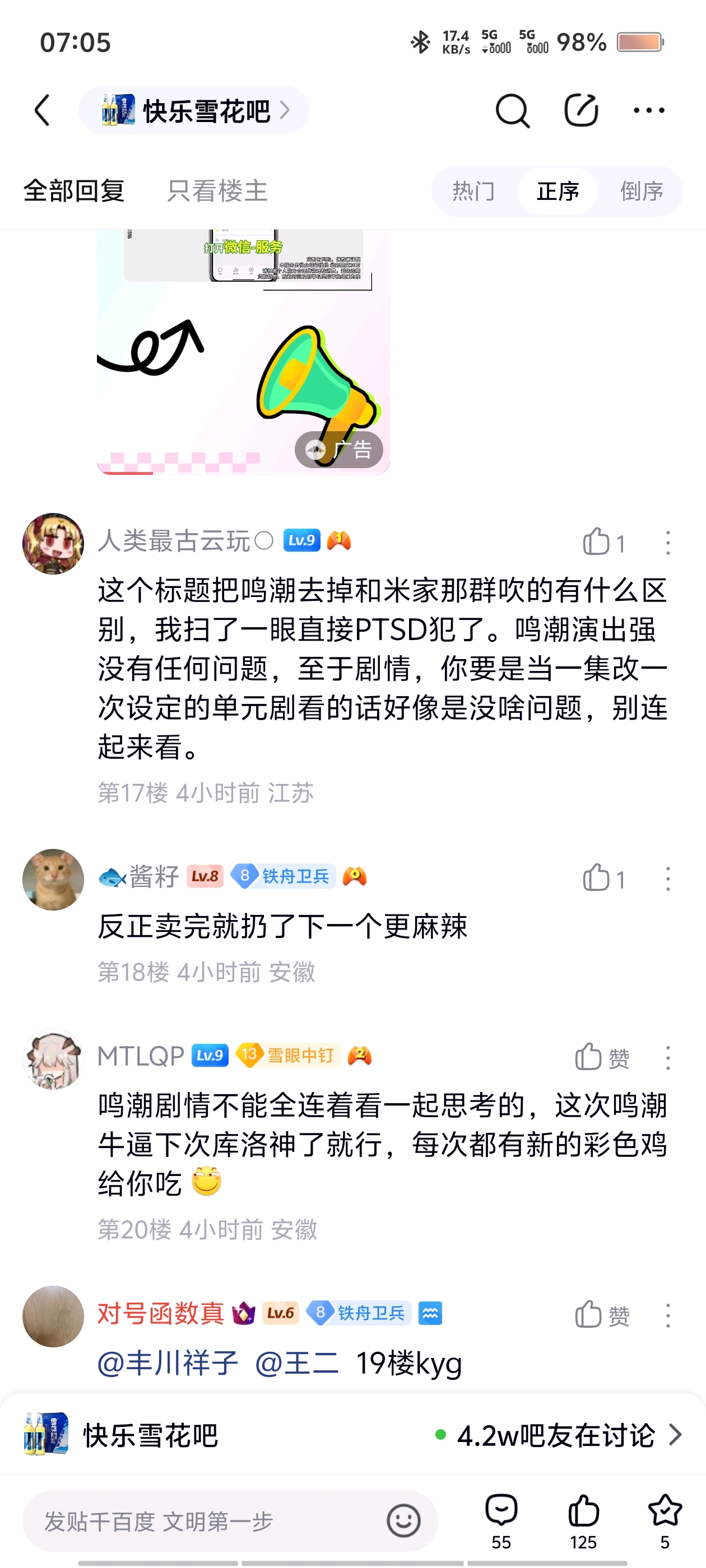
Task: Select the 全部回复 tab
Action: tap(74, 191)
